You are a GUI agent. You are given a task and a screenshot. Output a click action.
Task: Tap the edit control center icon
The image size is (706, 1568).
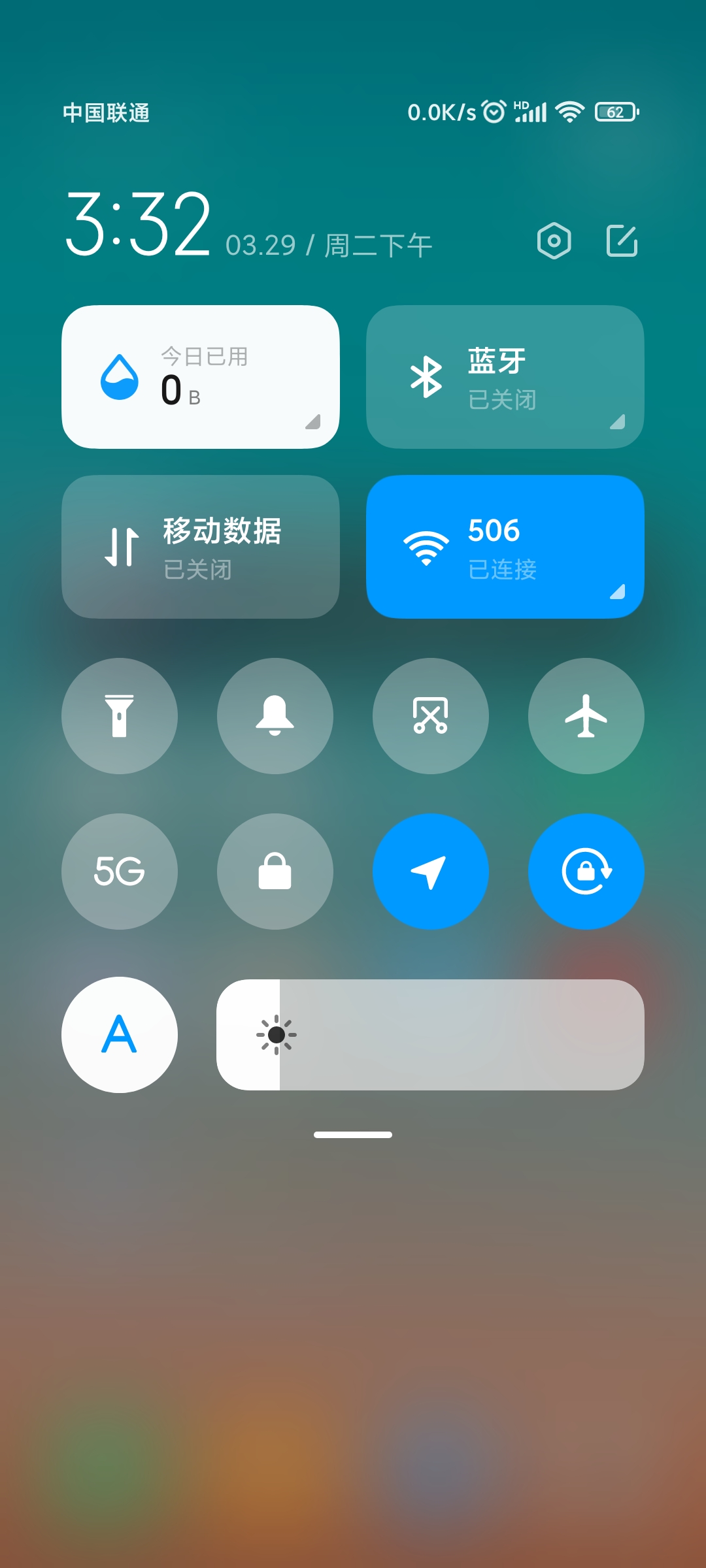(x=622, y=240)
